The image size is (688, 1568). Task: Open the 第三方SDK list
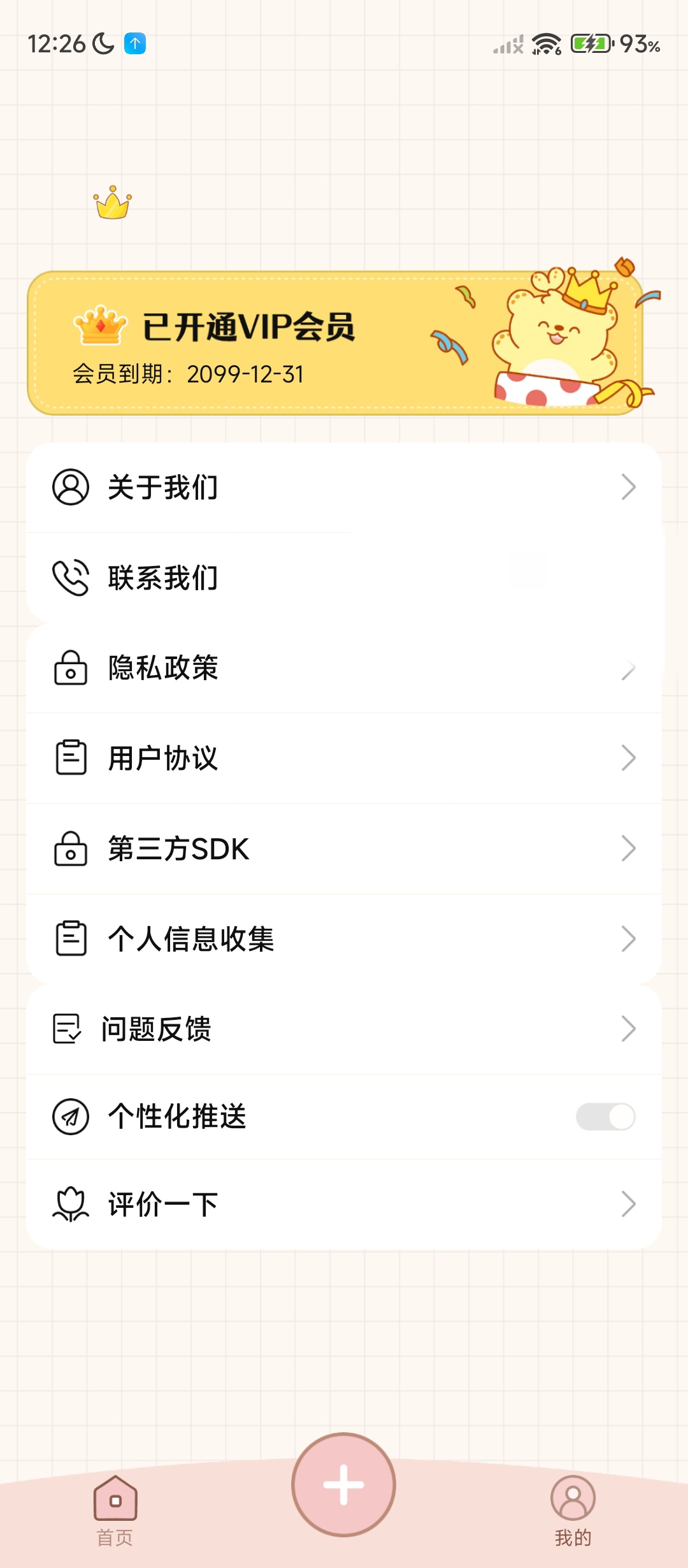(344, 848)
